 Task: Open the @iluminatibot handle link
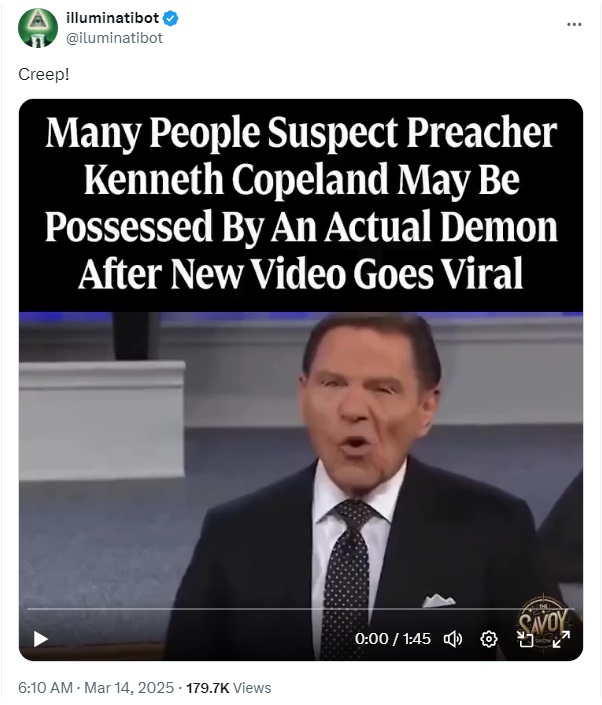coord(114,38)
